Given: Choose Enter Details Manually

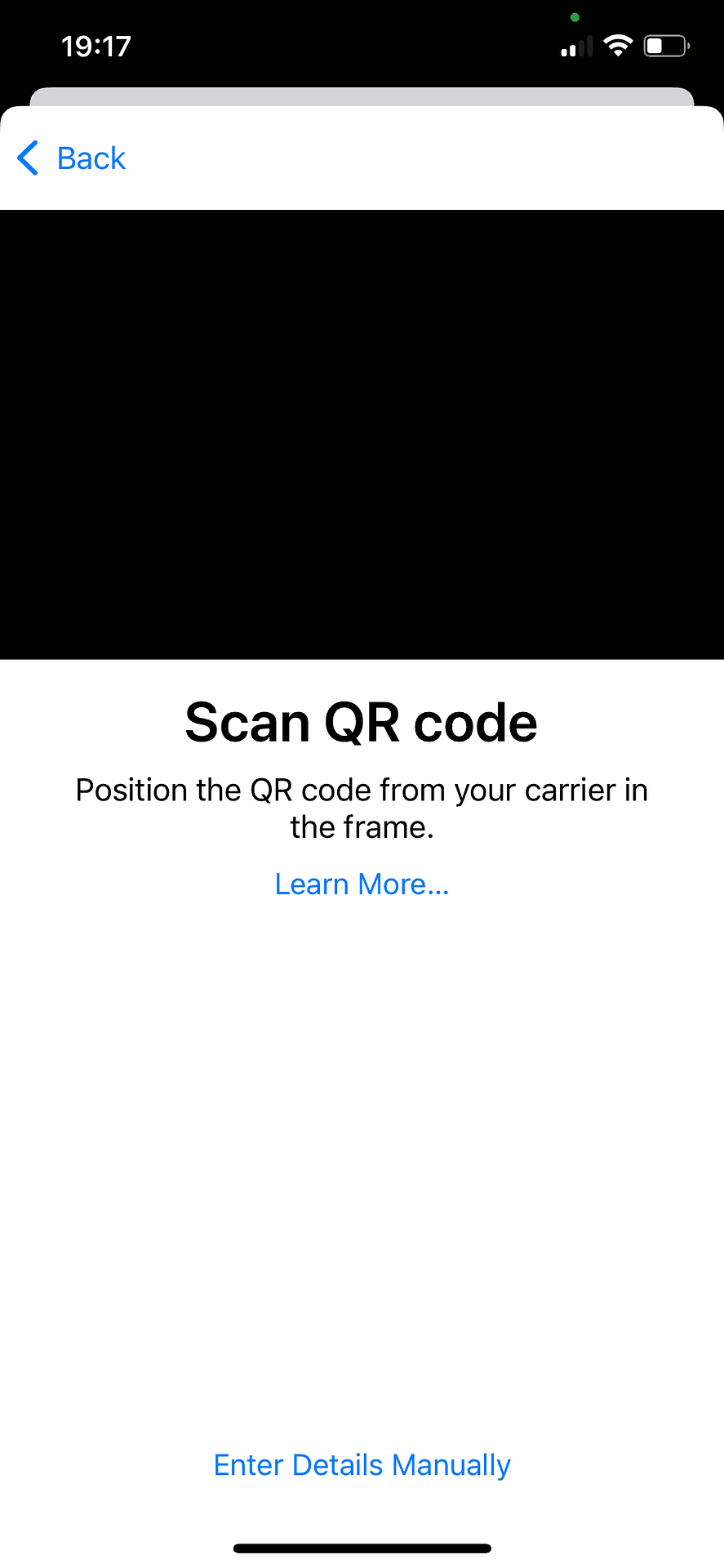Looking at the screenshot, I should [x=362, y=1465].
